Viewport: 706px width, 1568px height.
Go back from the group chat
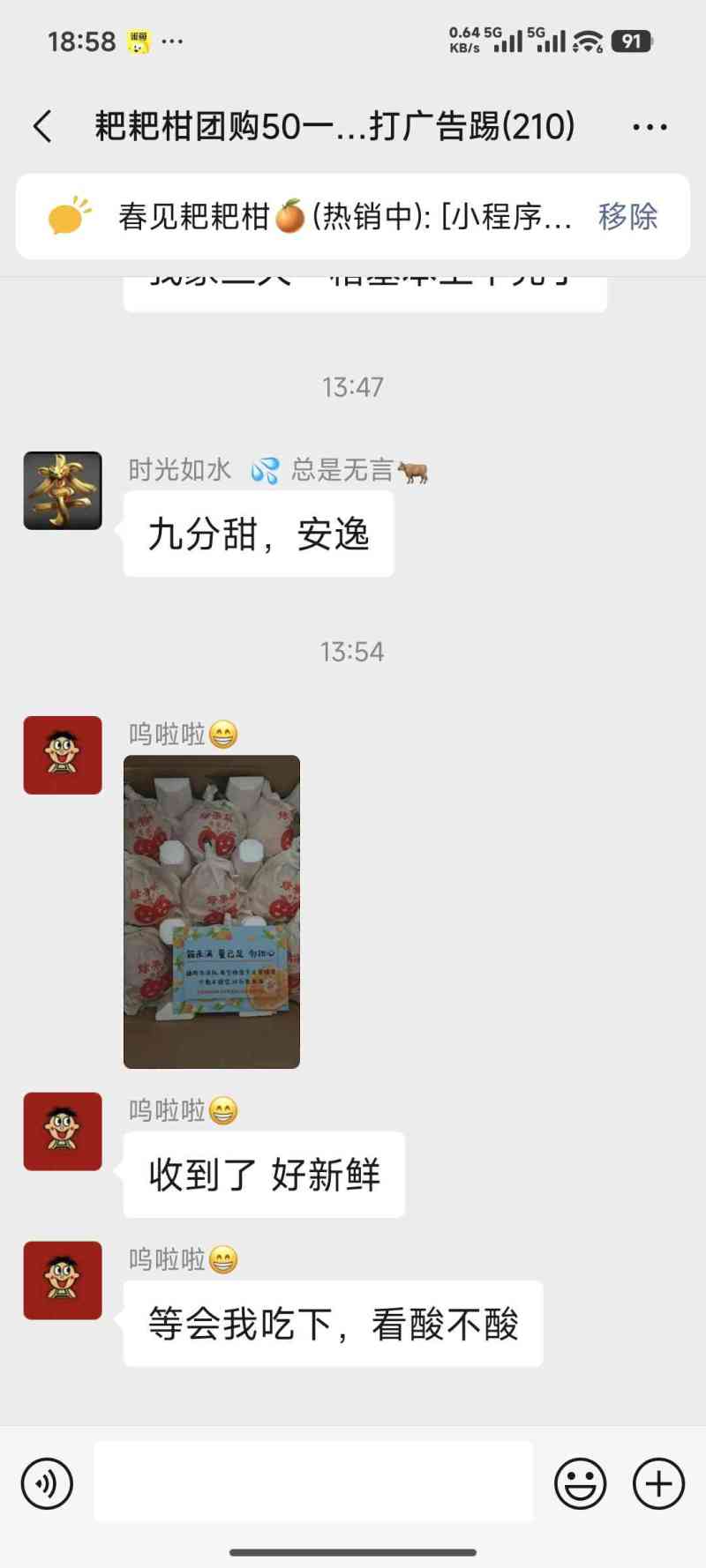(43, 127)
